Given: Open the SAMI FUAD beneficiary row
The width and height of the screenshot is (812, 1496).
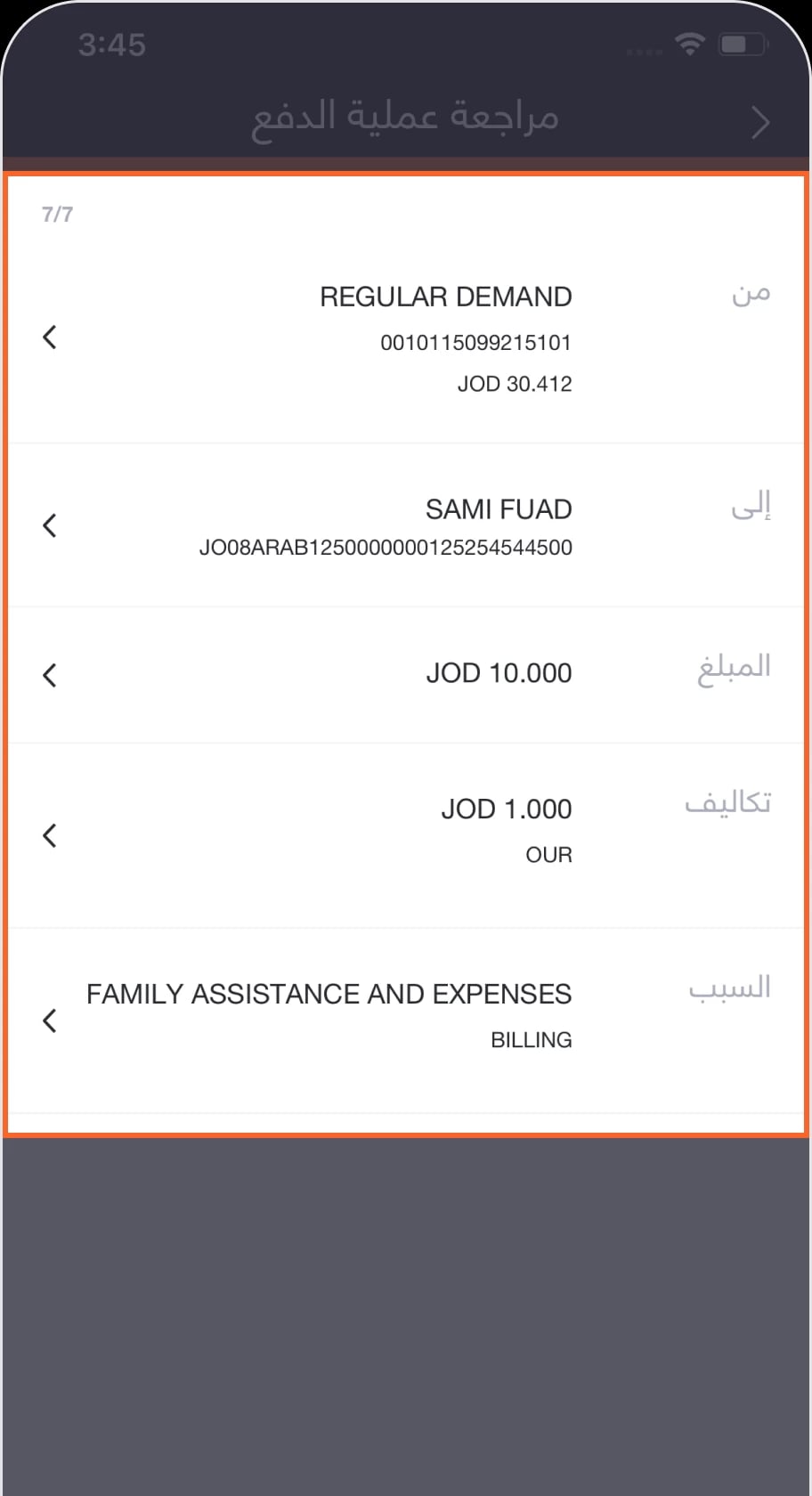Looking at the screenshot, I should click(406, 525).
